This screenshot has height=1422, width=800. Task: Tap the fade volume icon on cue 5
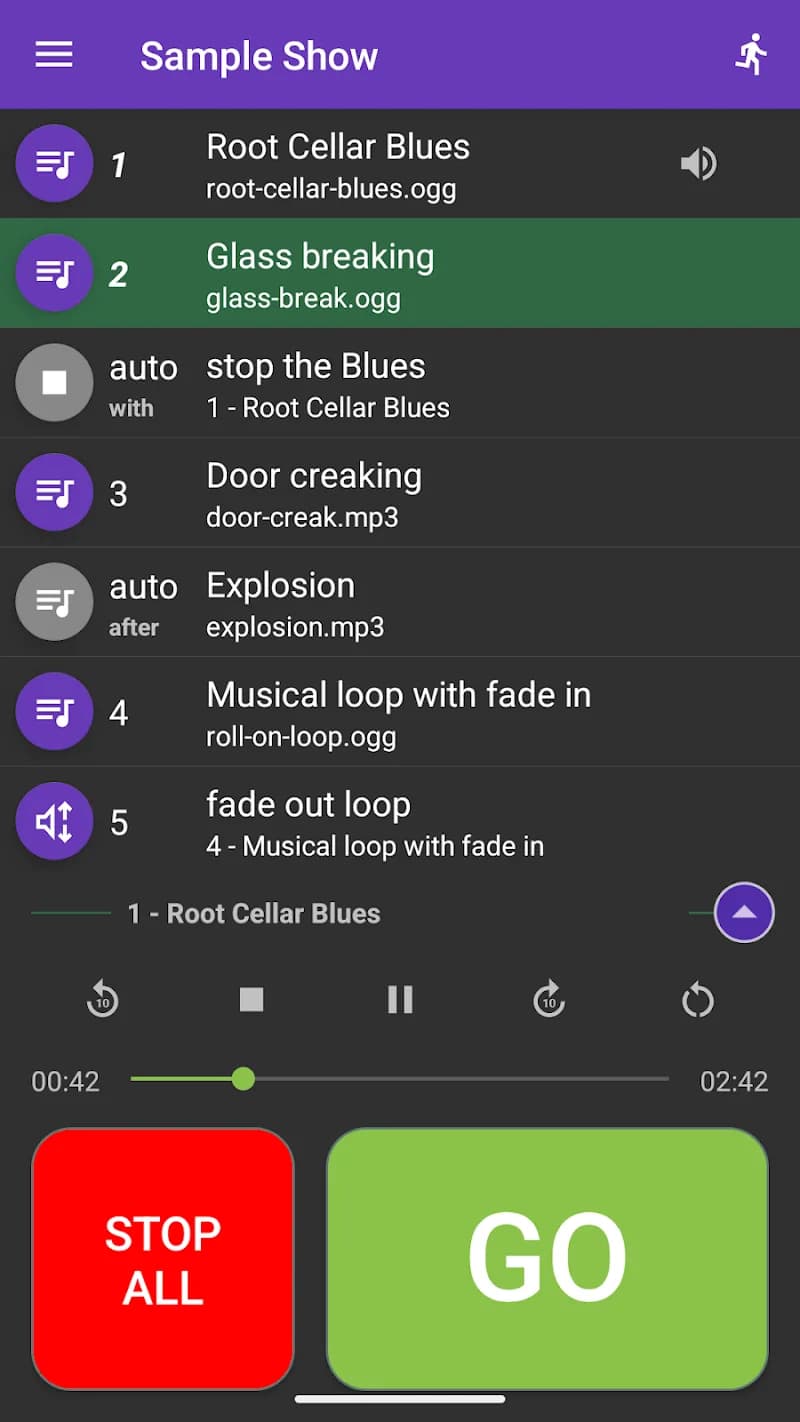pos(54,821)
